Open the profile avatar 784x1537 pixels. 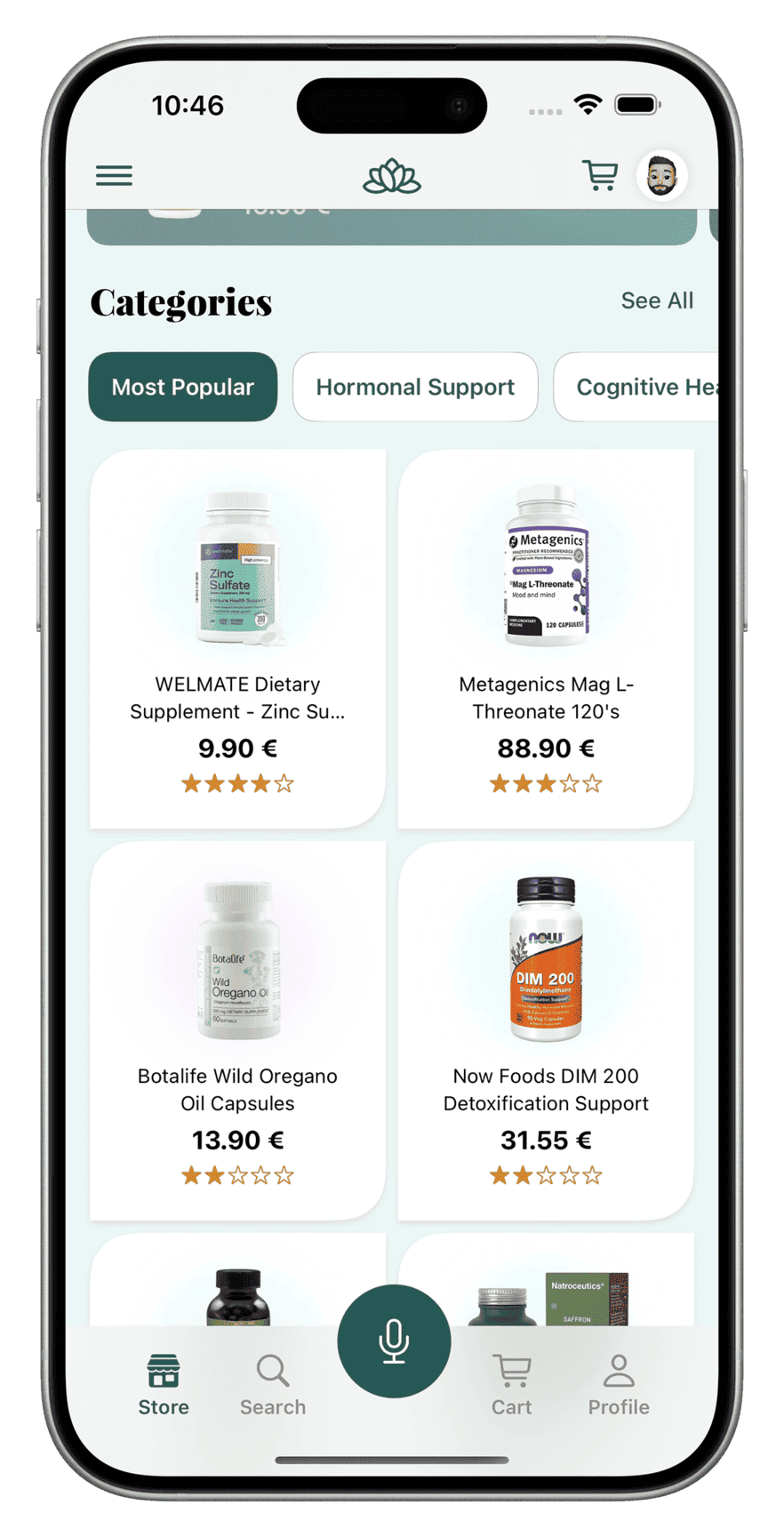point(662,176)
